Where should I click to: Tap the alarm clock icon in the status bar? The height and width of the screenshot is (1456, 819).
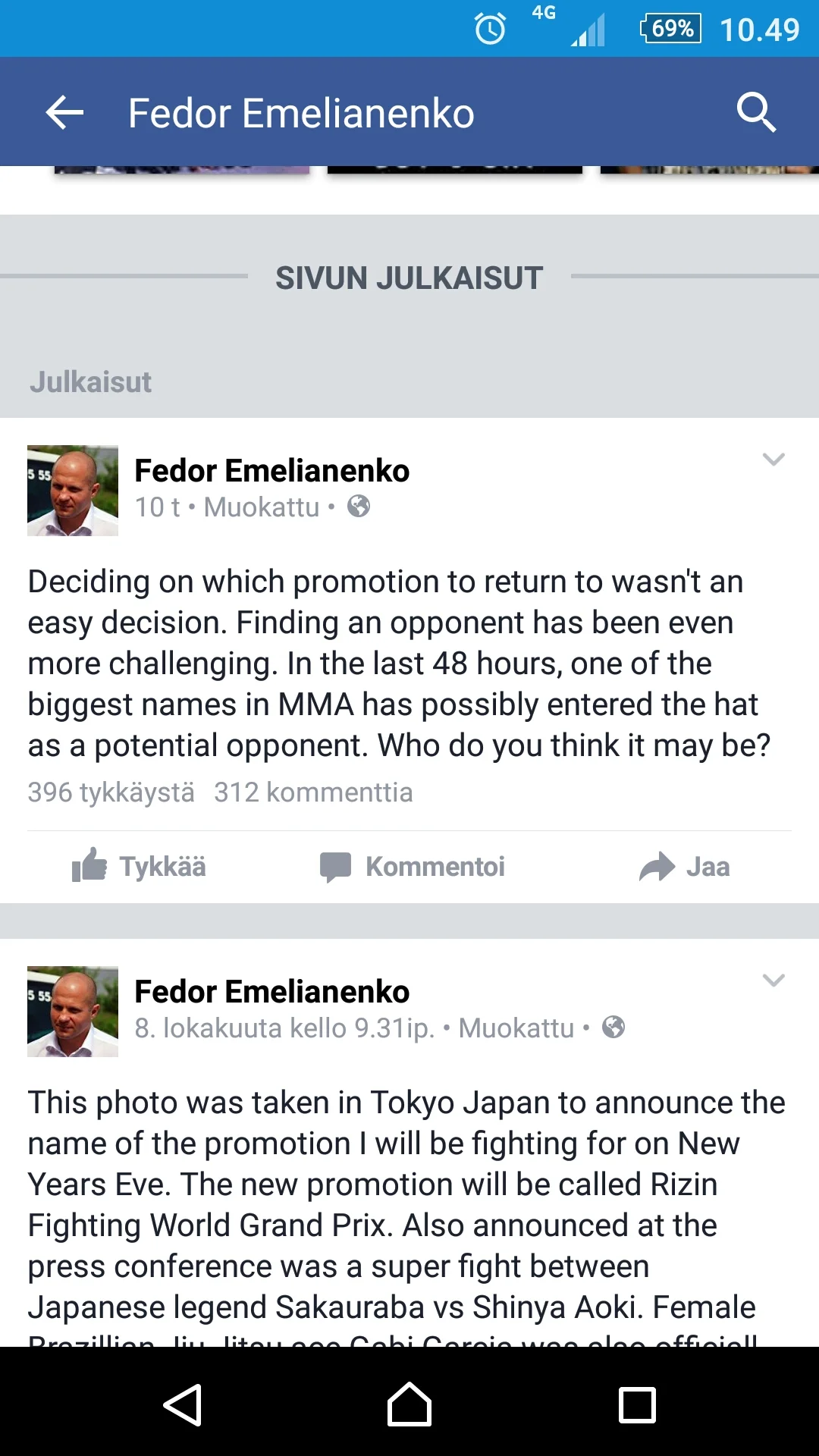pos(490,29)
